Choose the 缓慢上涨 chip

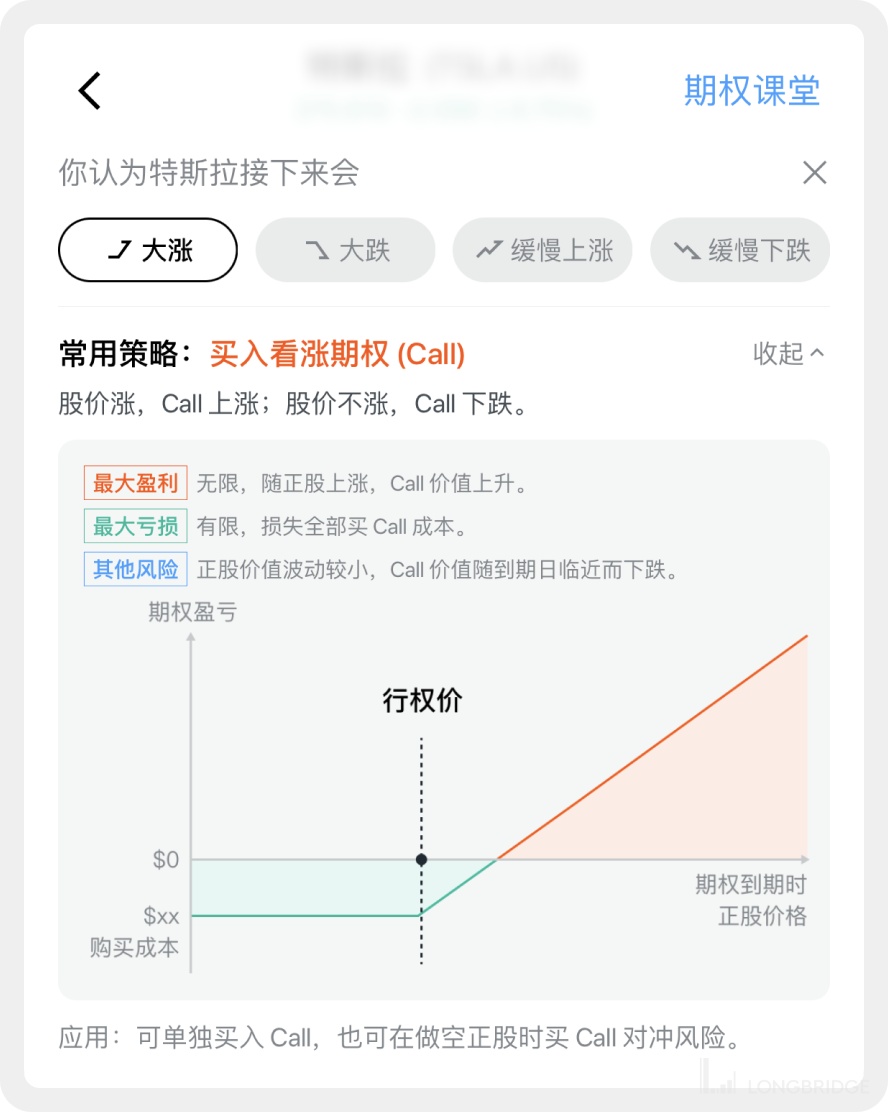point(543,250)
